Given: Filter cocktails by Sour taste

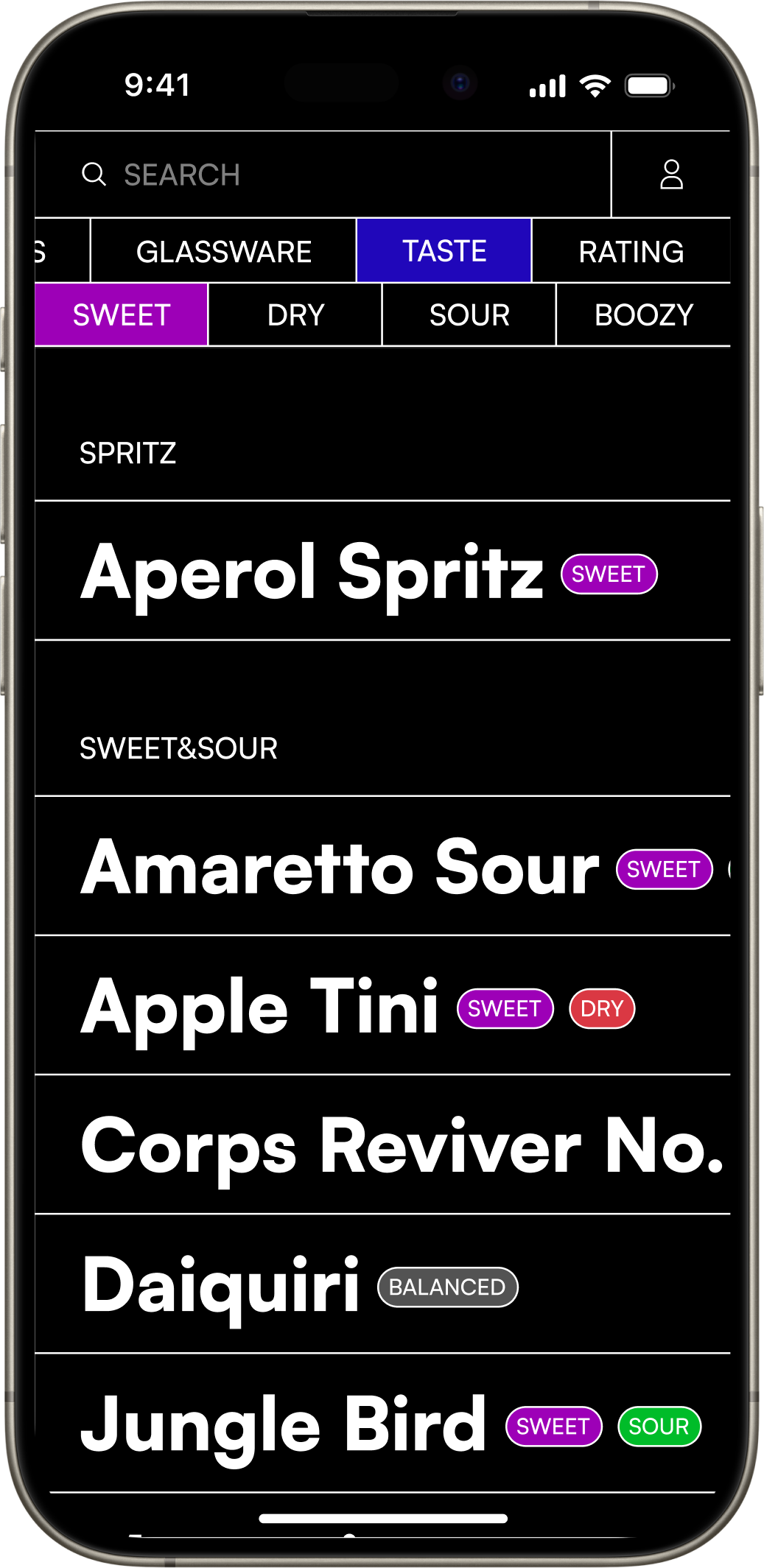Looking at the screenshot, I should (x=469, y=315).
